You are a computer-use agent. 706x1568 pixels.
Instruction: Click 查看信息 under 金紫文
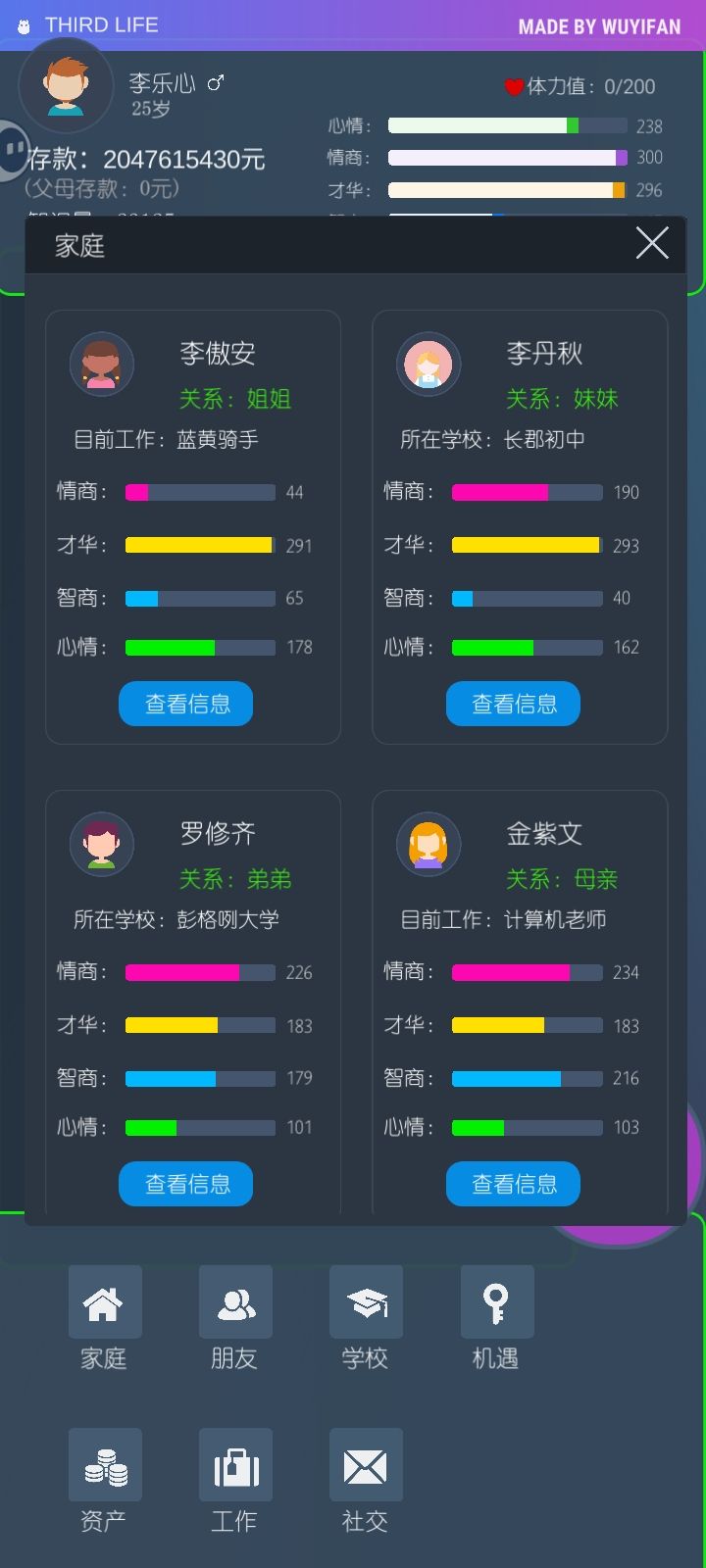[513, 1184]
